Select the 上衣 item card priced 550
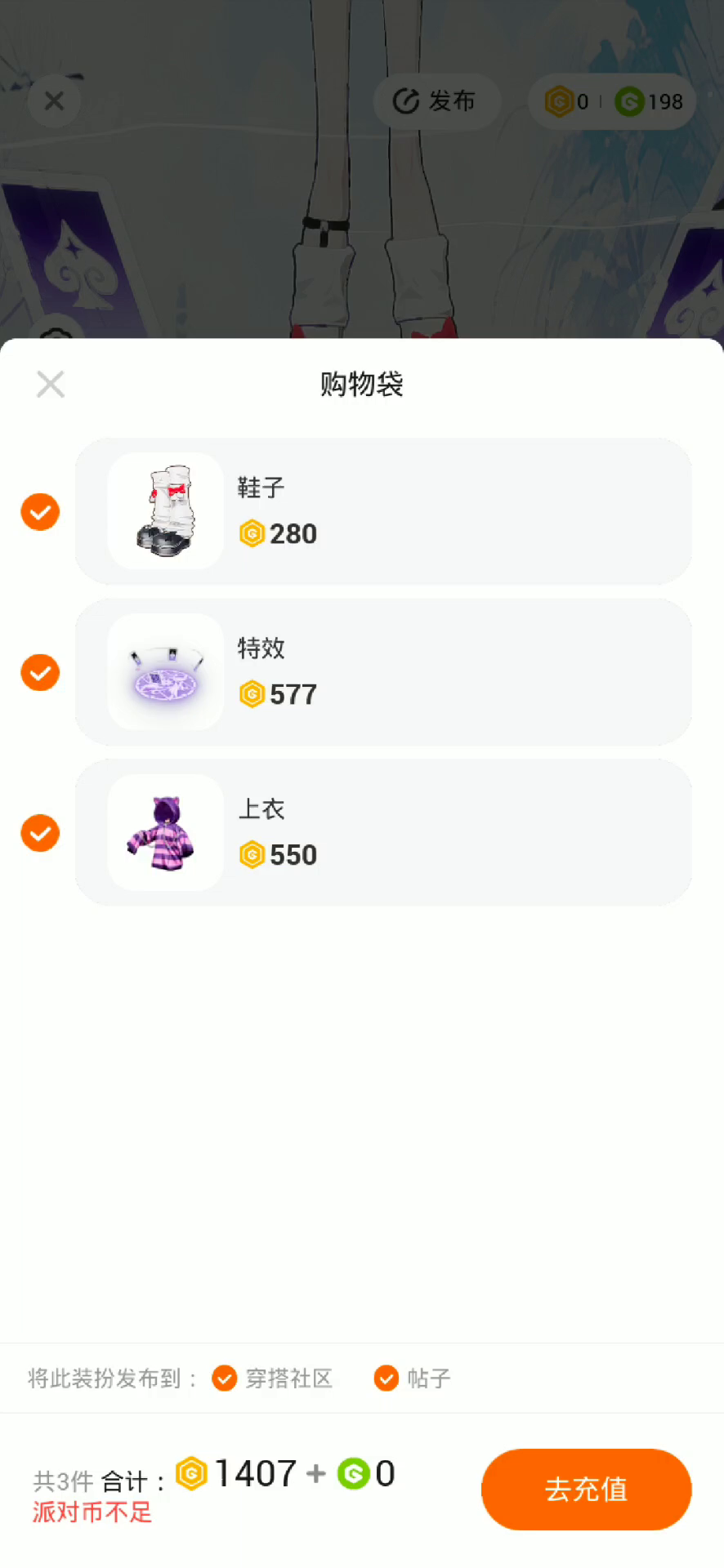724x1568 pixels. [382, 833]
